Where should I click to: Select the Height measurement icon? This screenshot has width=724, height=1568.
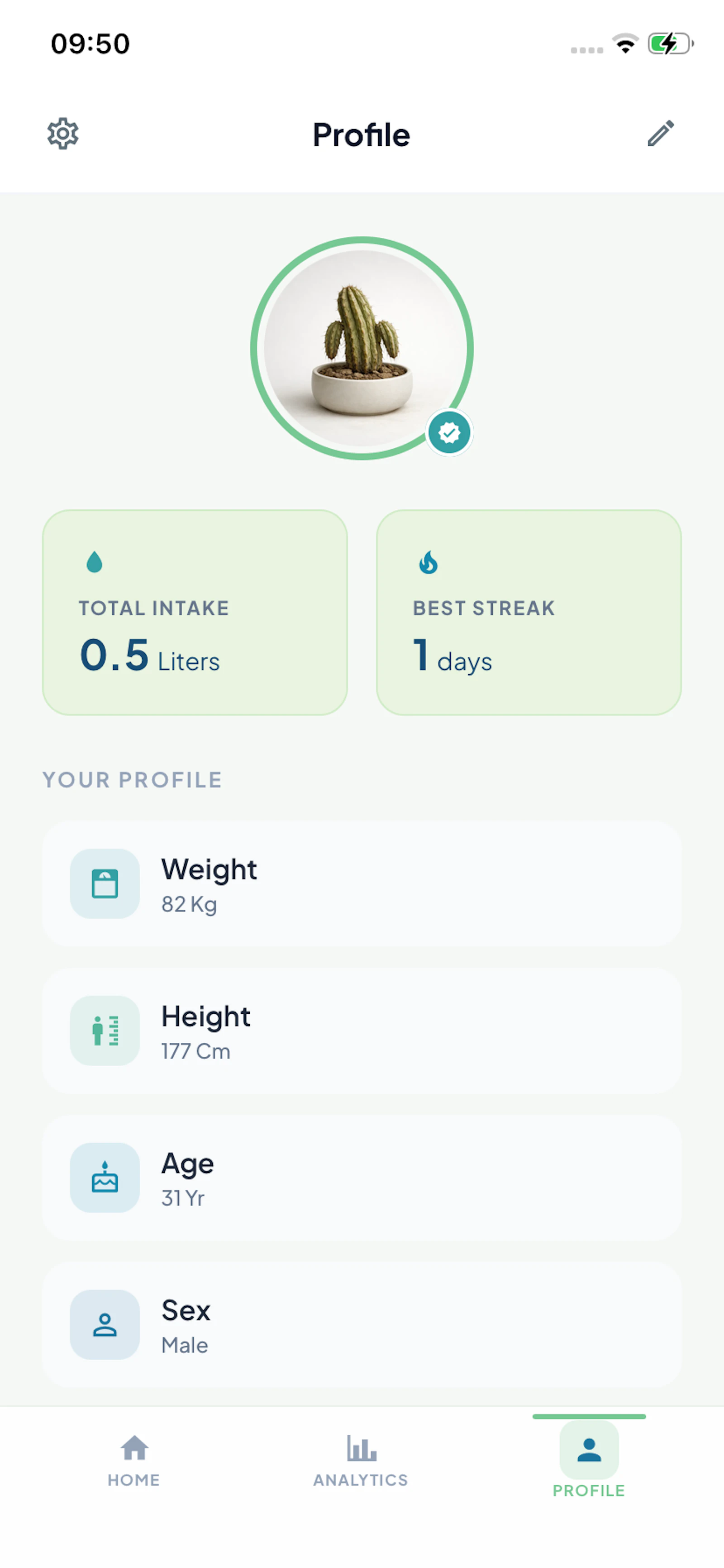[x=105, y=1031]
